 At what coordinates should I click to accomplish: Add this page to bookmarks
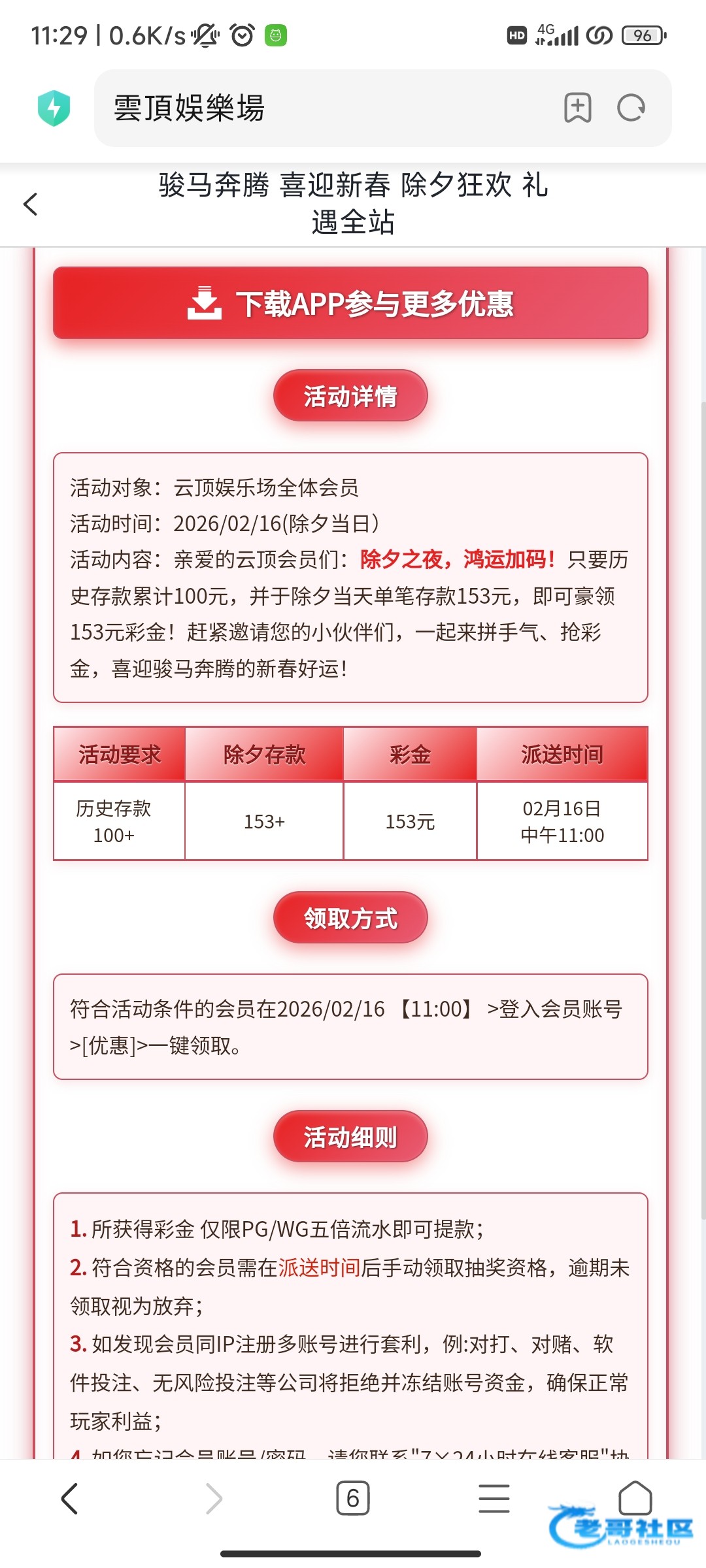pos(578,108)
